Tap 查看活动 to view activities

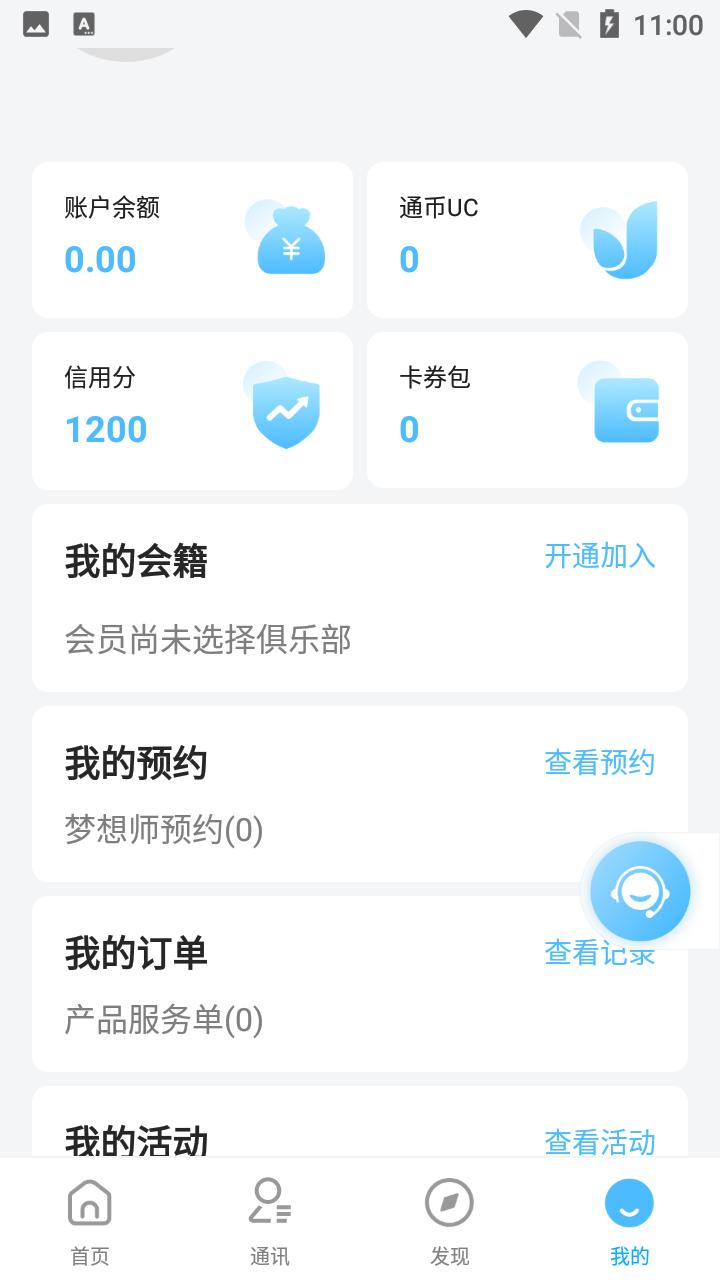pyautogui.click(x=600, y=1142)
